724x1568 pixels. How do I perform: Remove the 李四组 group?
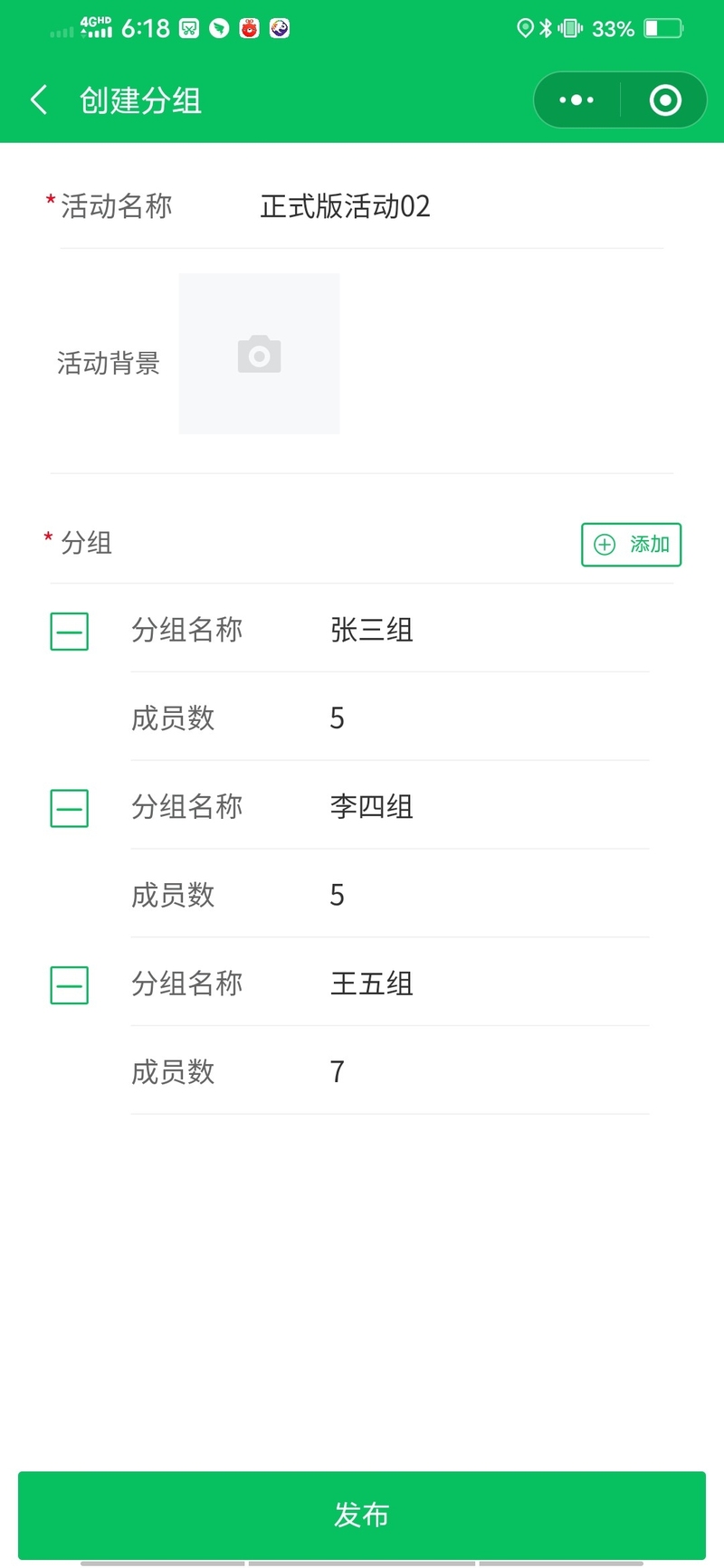coord(70,808)
